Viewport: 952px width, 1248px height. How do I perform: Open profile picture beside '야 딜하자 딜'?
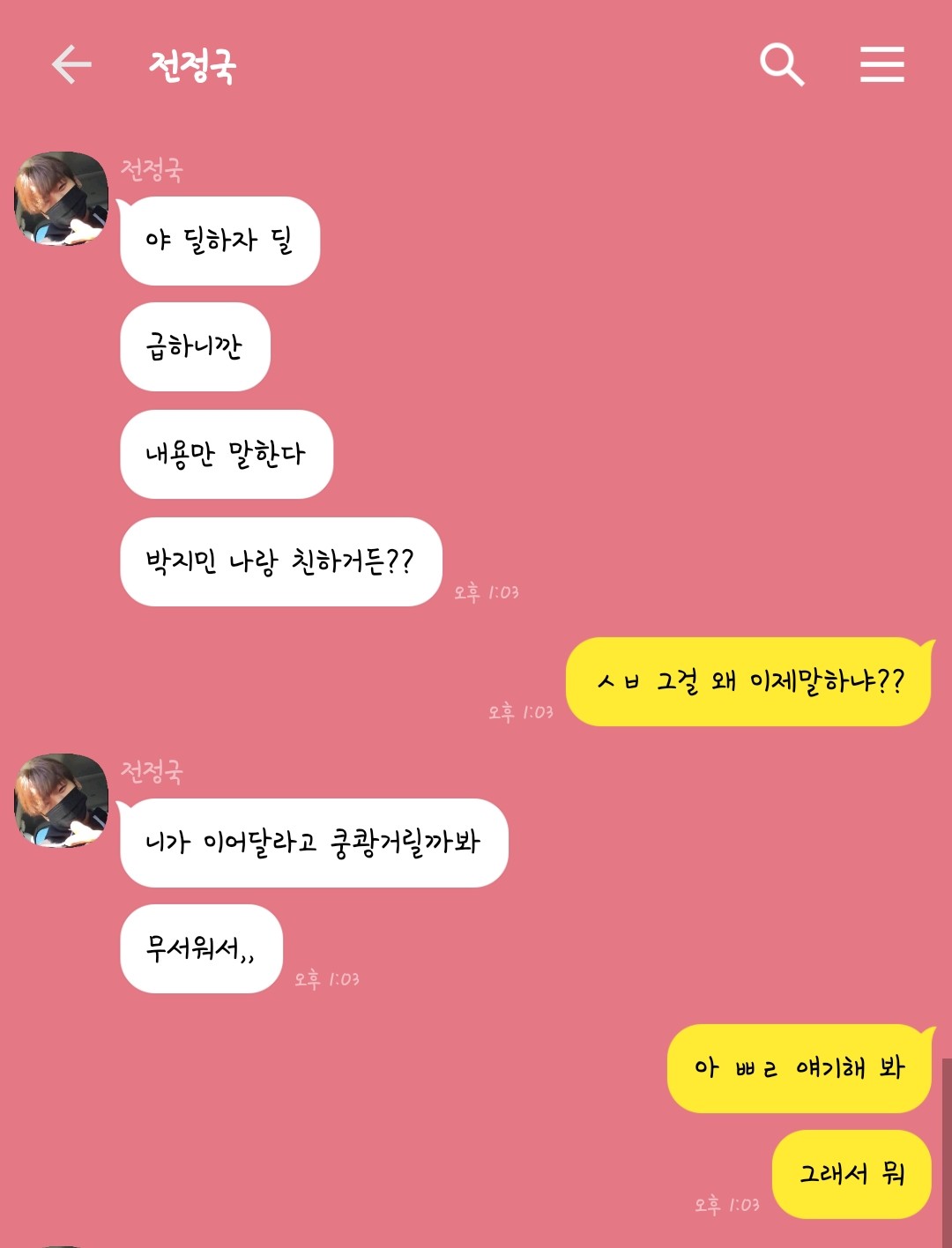click(61, 198)
